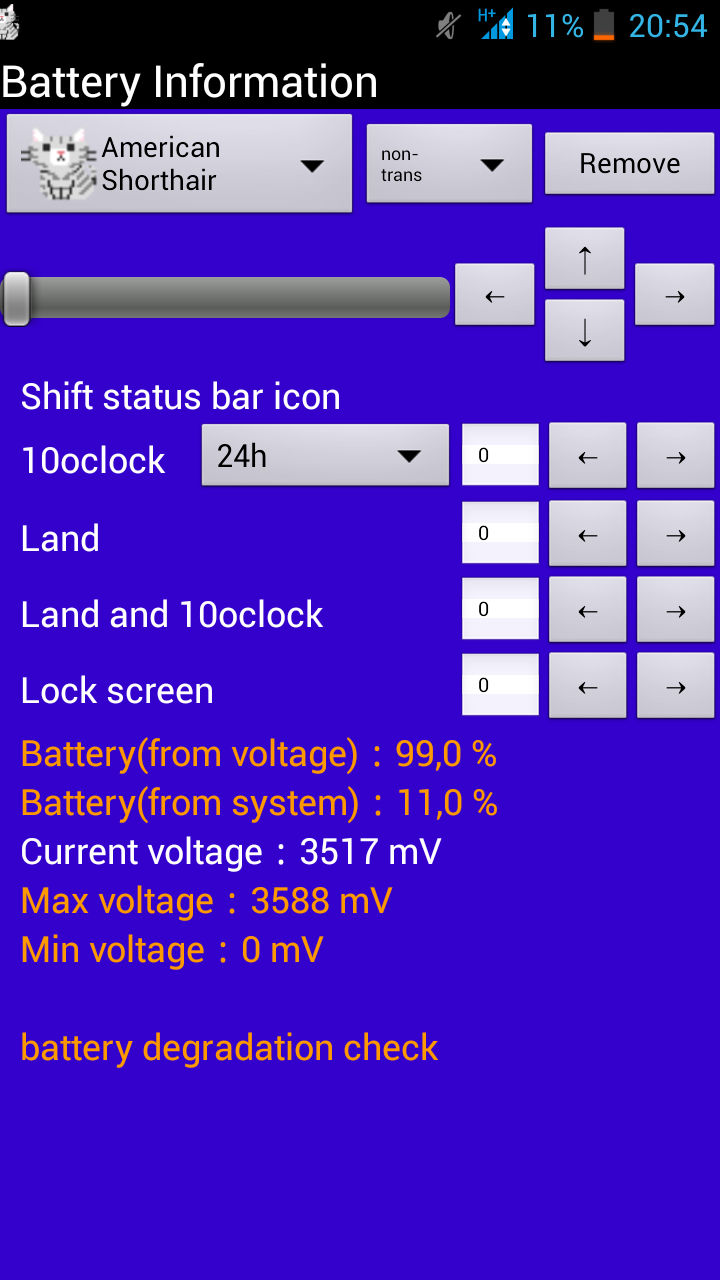
Task: Tap the down arrow button
Action: [x=585, y=331]
